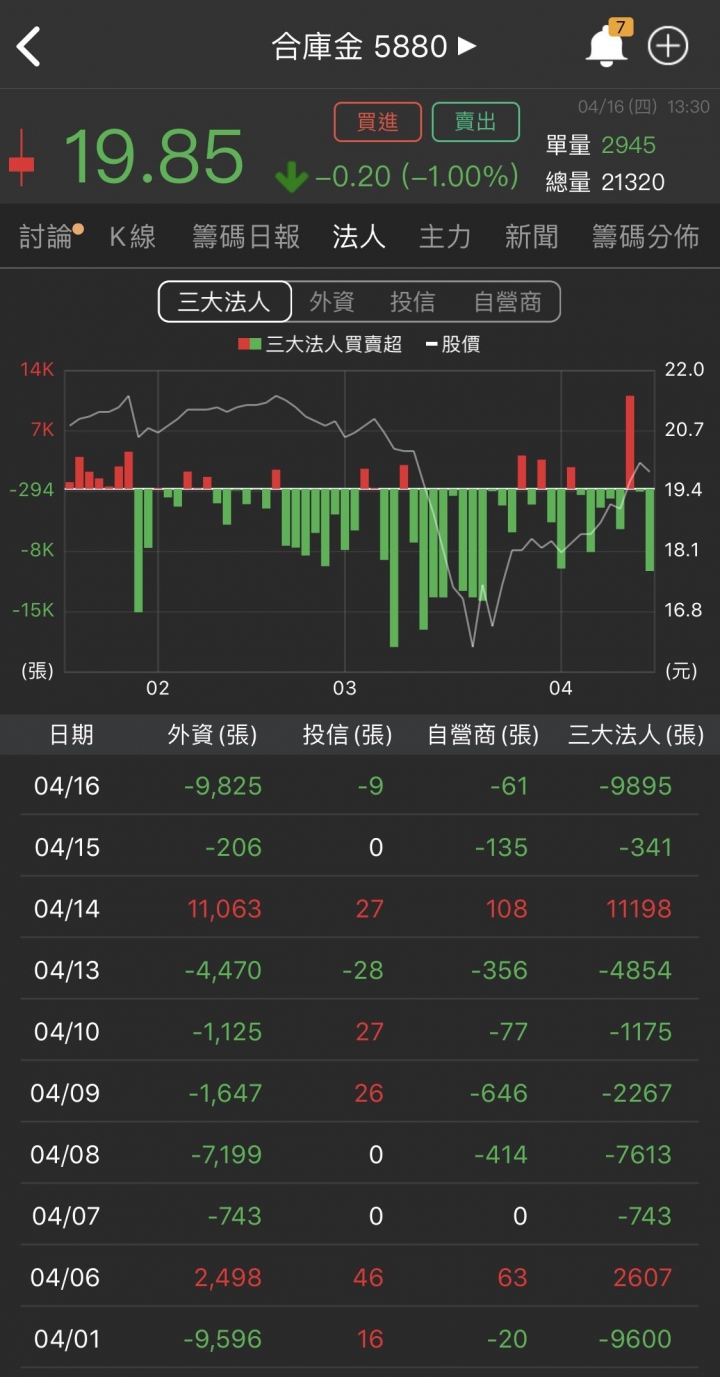Select the 自營商 segment

click(507, 302)
